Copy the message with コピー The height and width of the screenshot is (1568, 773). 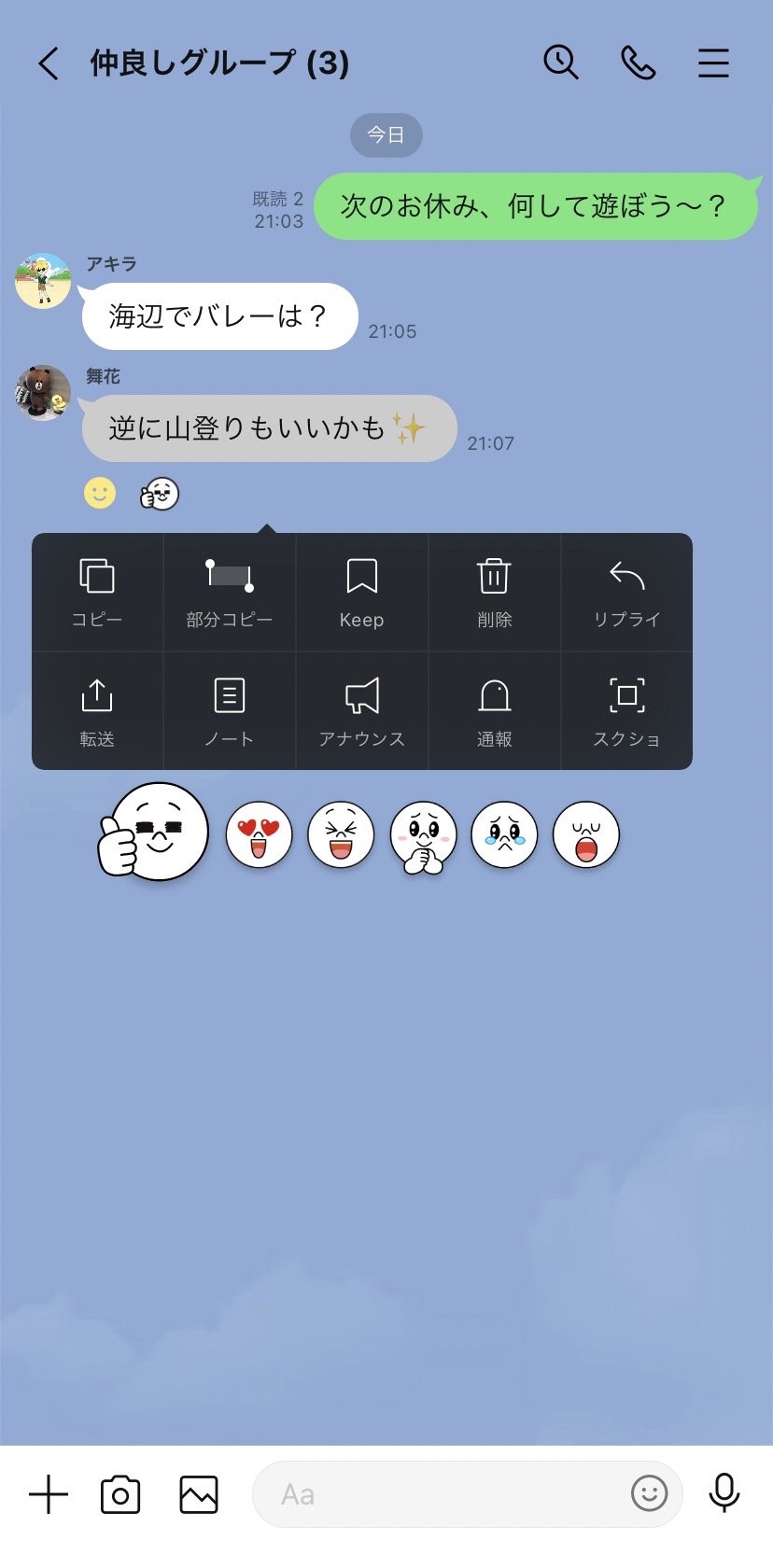(96, 593)
